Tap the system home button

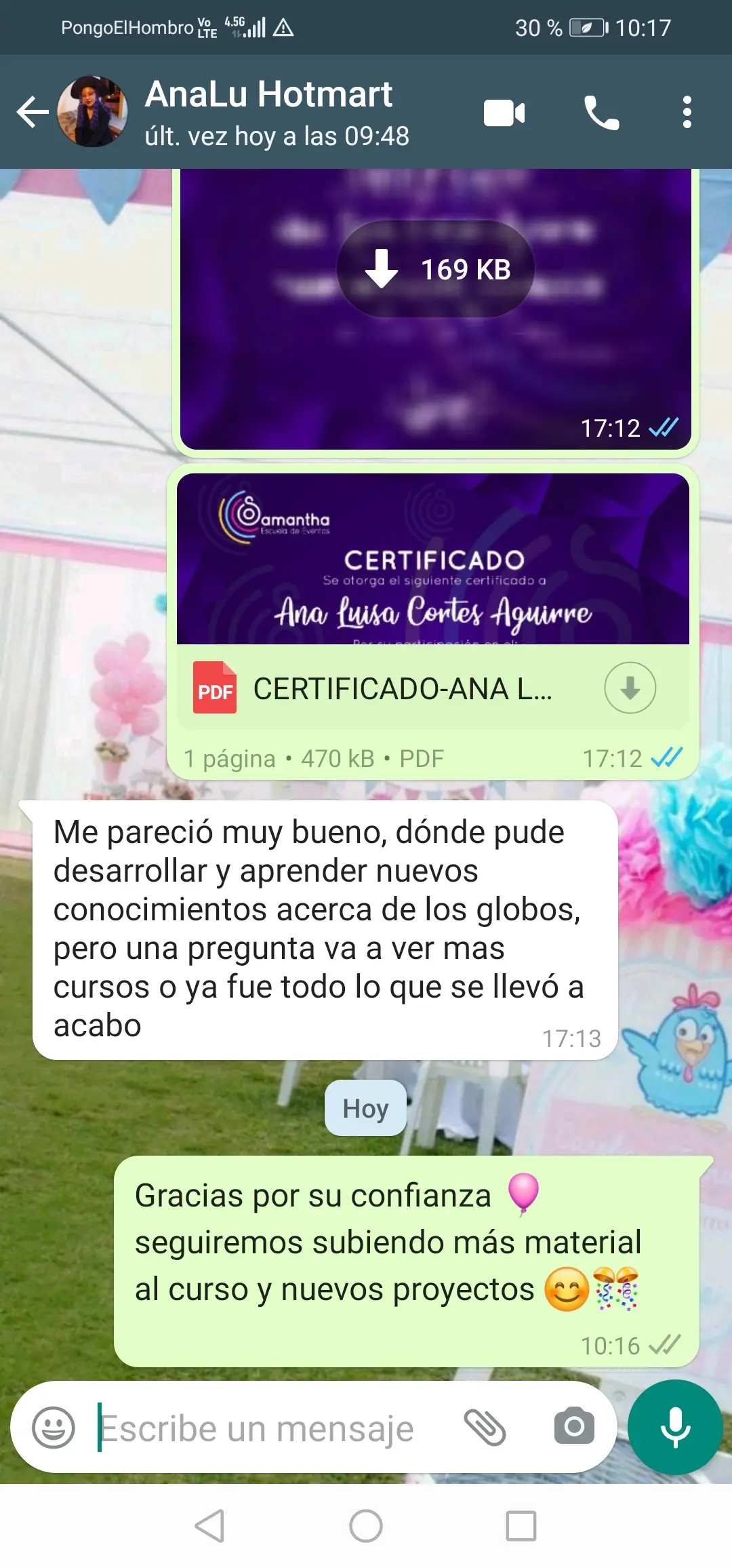[366, 1527]
